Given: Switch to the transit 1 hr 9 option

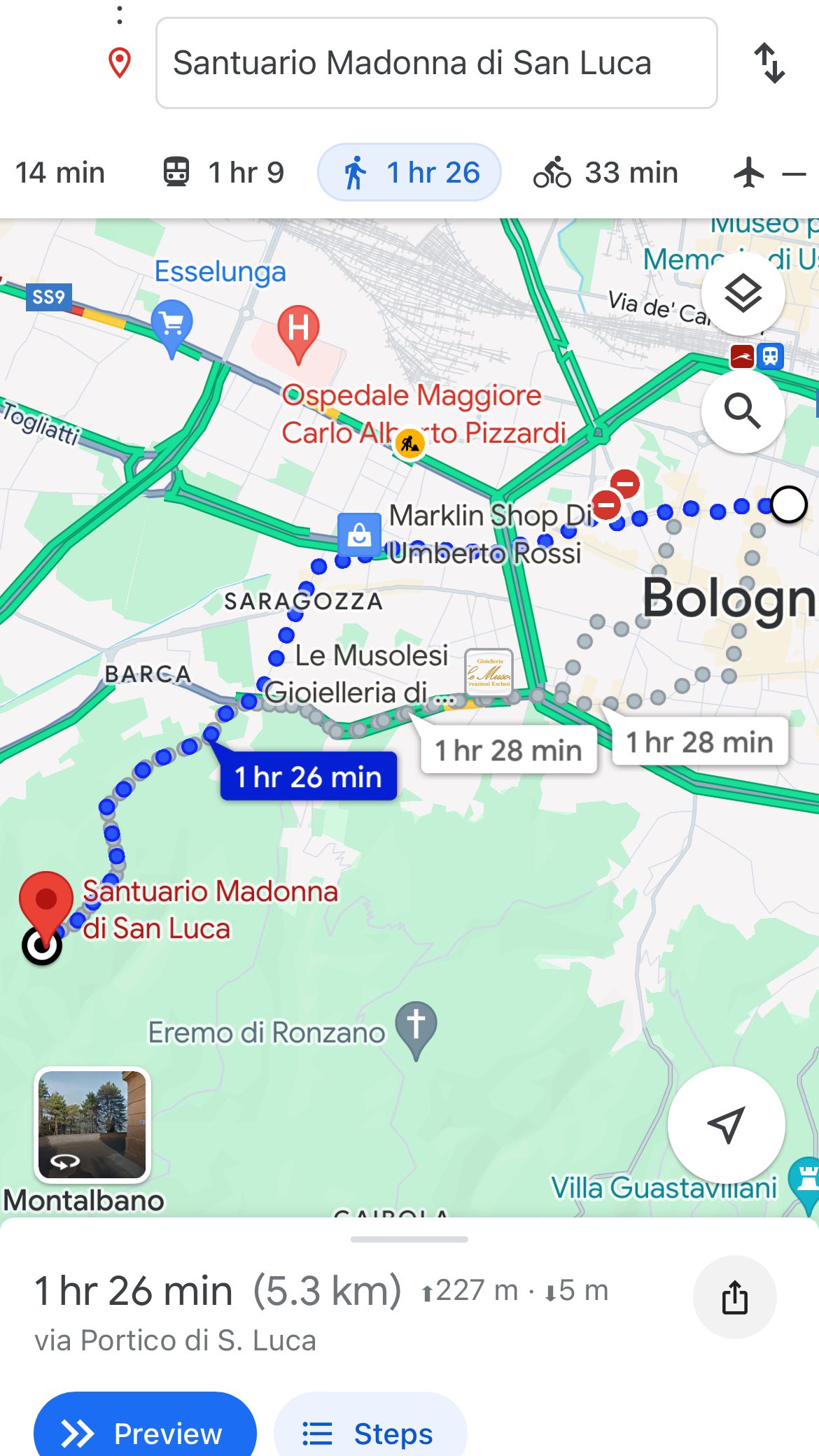Looking at the screenshot, I should [x=224, y=172].
